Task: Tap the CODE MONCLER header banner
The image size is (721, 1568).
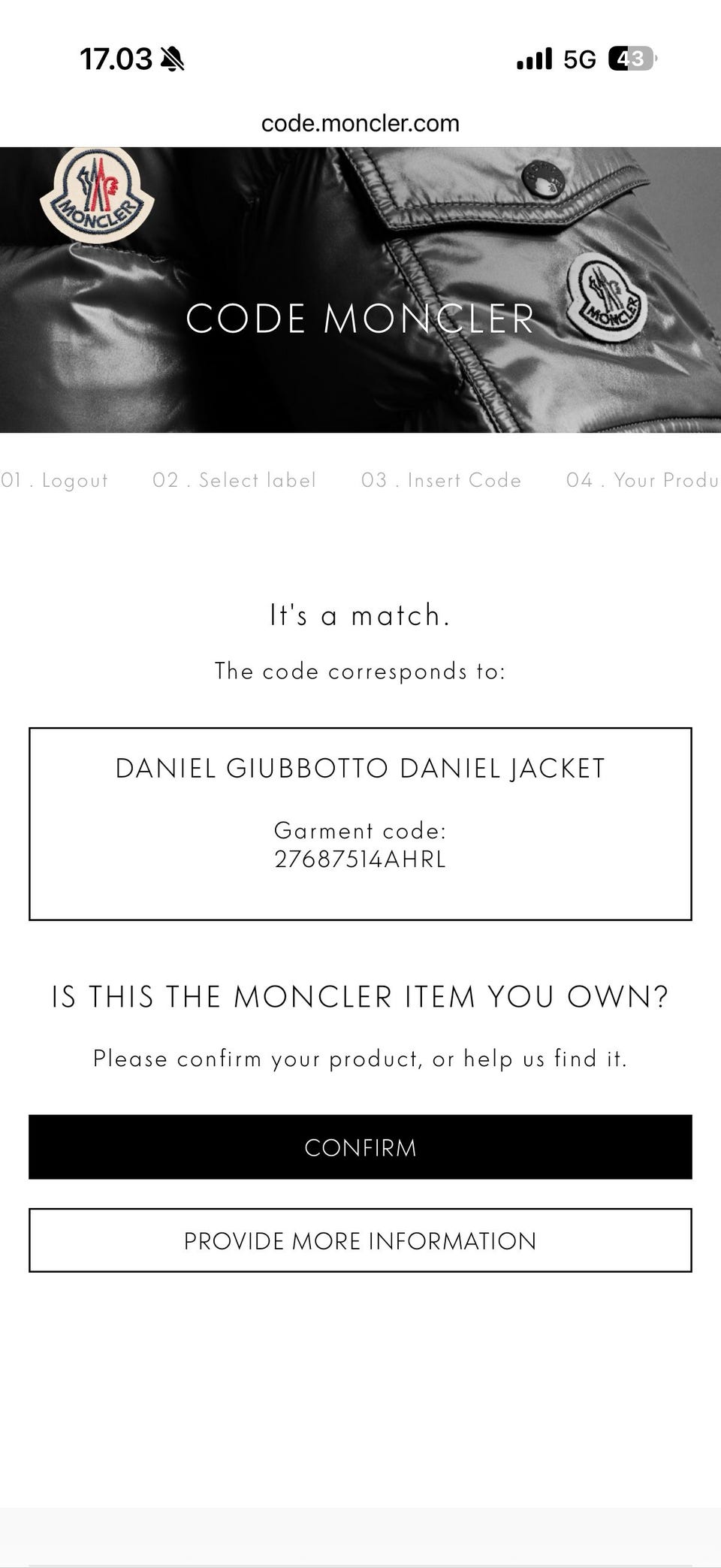Action: coord(360,317)
